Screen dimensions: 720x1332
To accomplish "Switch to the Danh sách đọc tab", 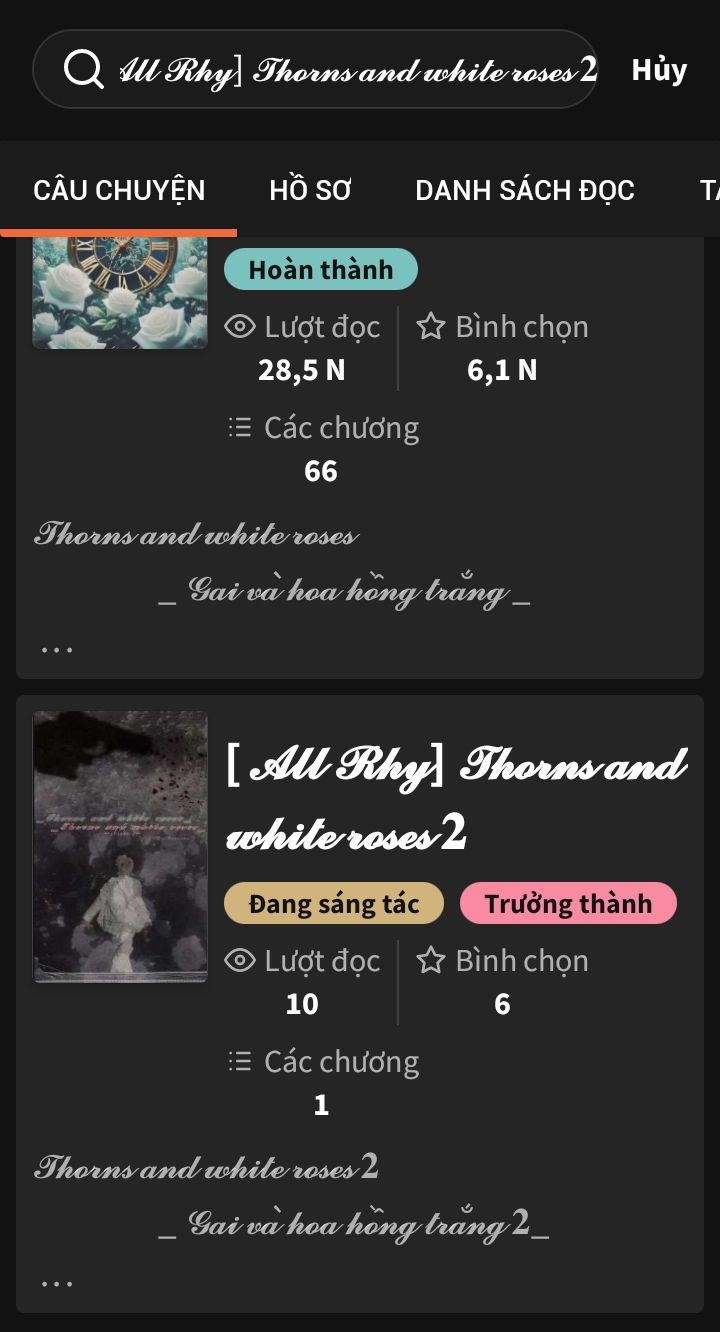I will tap(524, 190).
